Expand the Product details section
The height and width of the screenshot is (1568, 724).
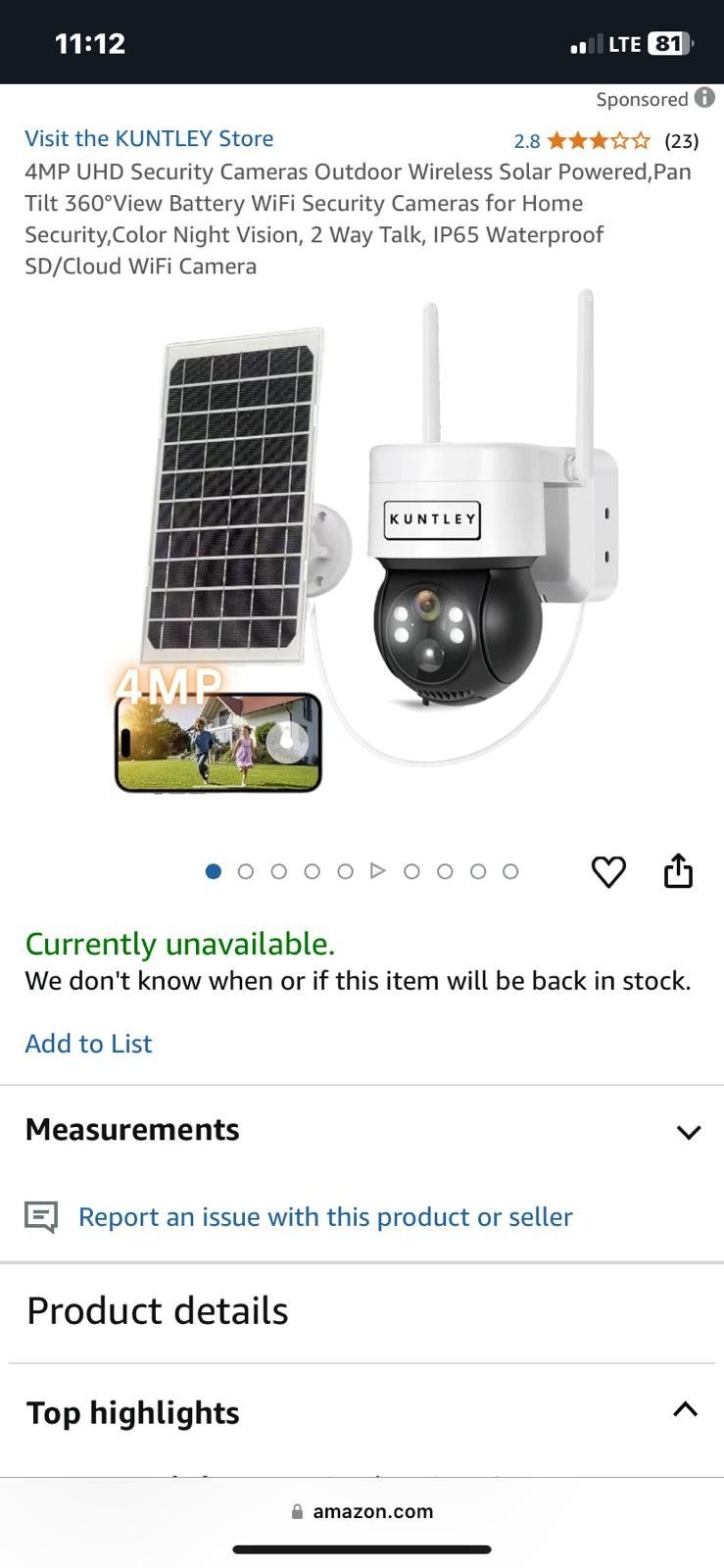[x=157, y=1310]
